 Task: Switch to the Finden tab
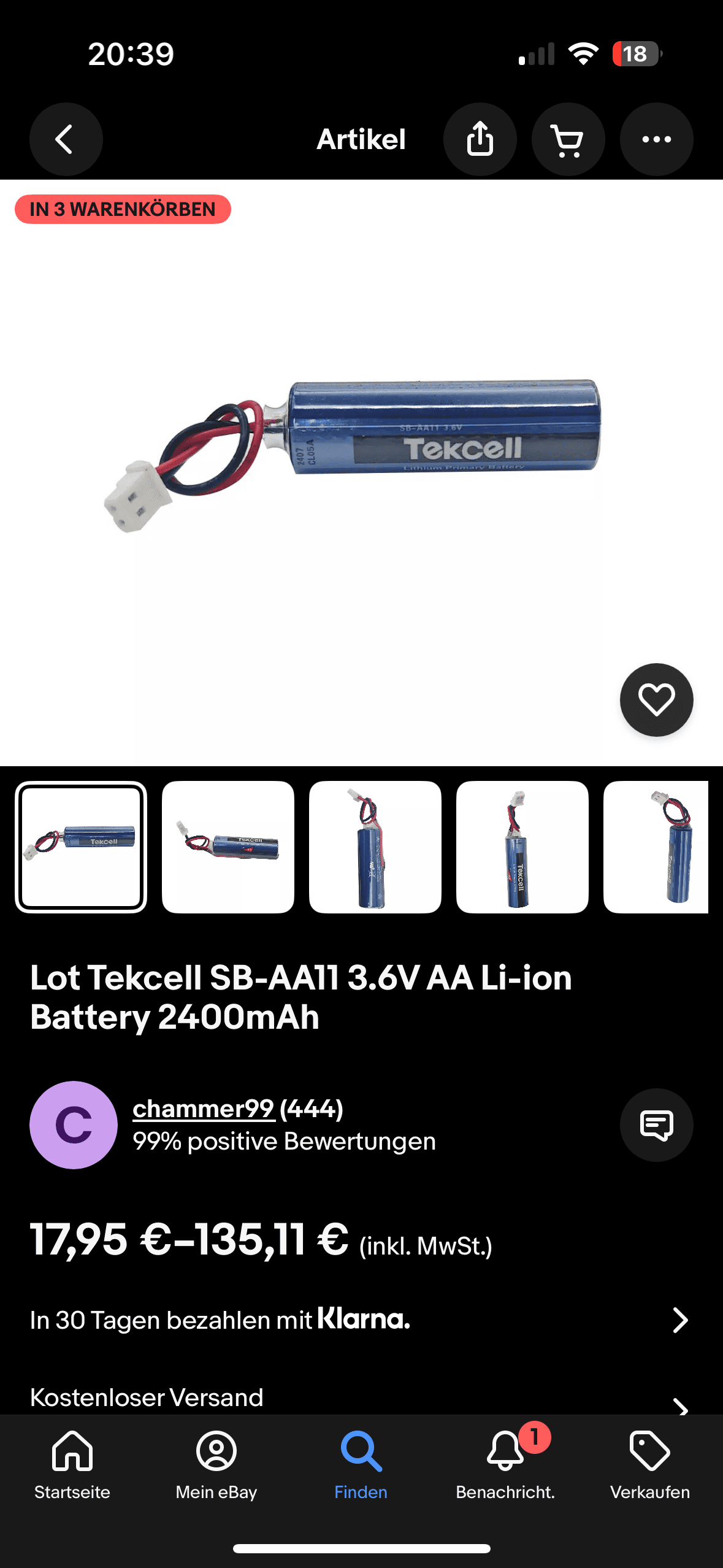[361, 1463]
